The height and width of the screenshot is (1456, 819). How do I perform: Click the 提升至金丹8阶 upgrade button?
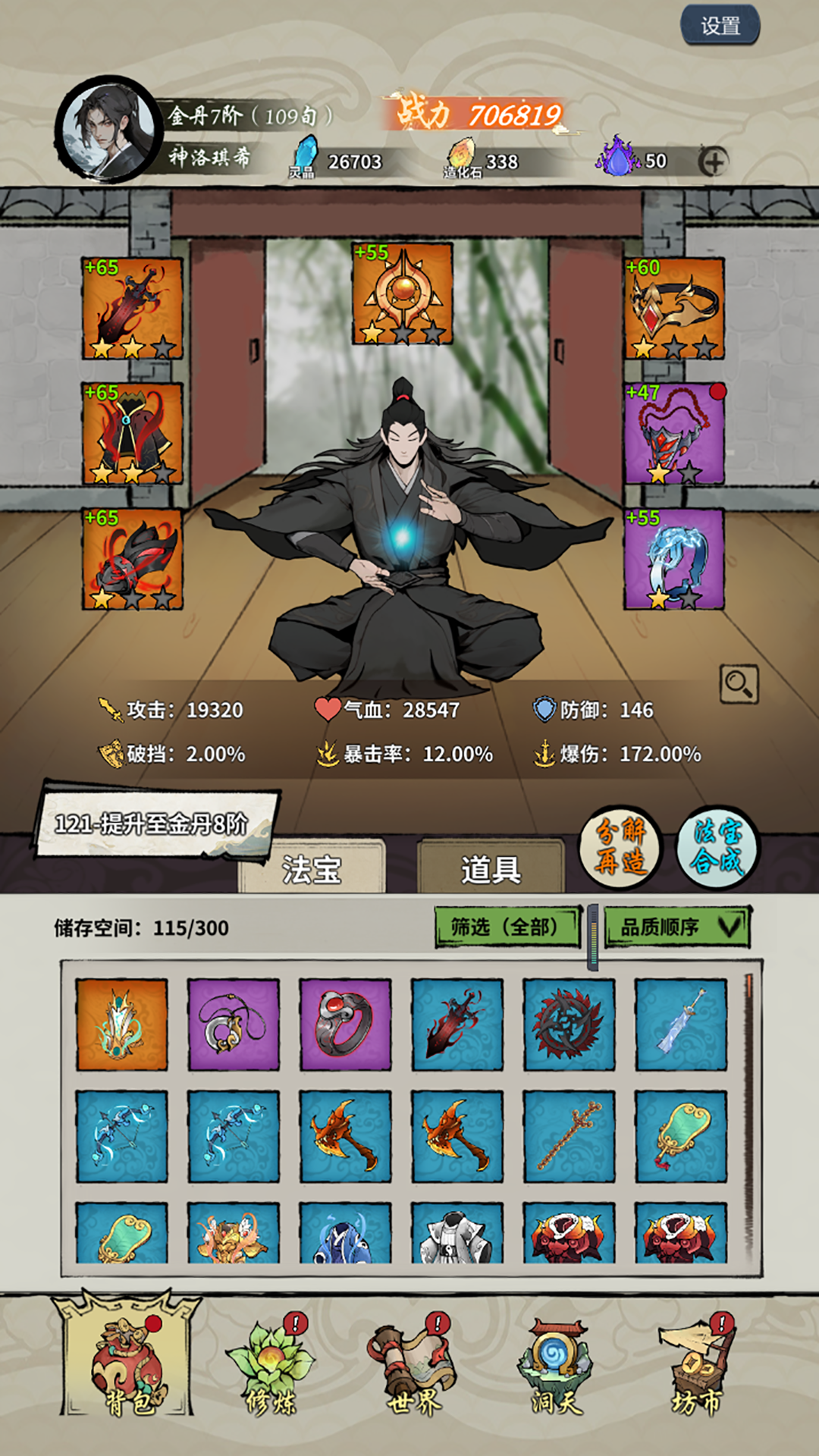152,823
